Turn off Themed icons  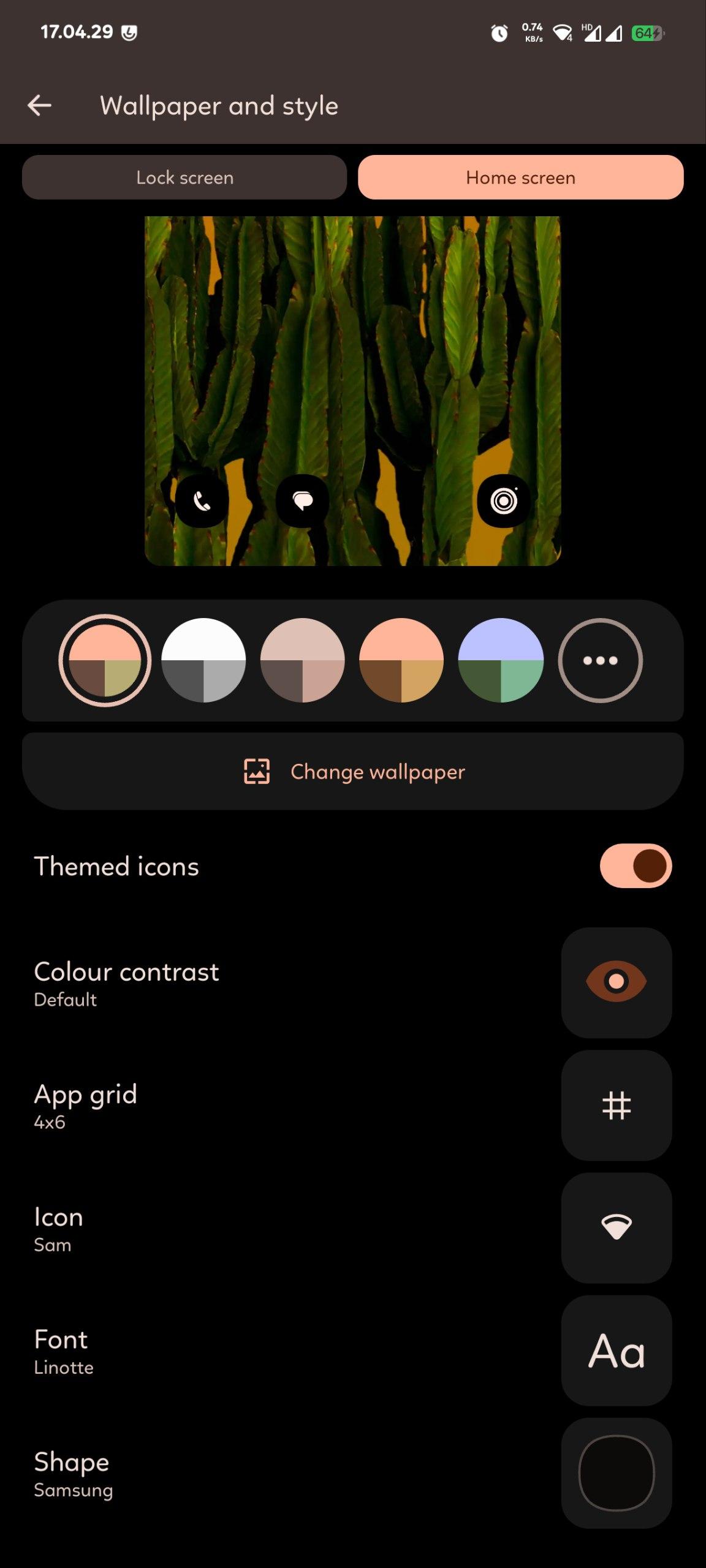click(x=636, y=866)
